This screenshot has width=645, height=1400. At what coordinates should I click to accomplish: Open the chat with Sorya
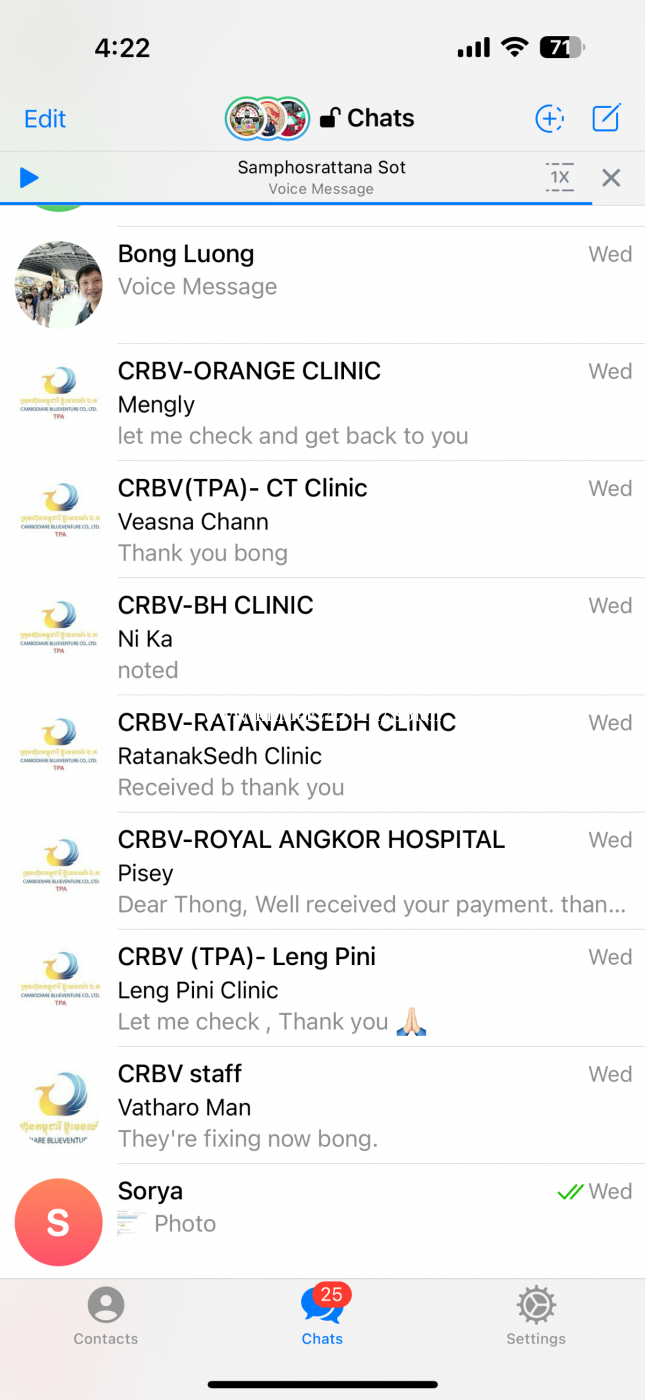322,1220
